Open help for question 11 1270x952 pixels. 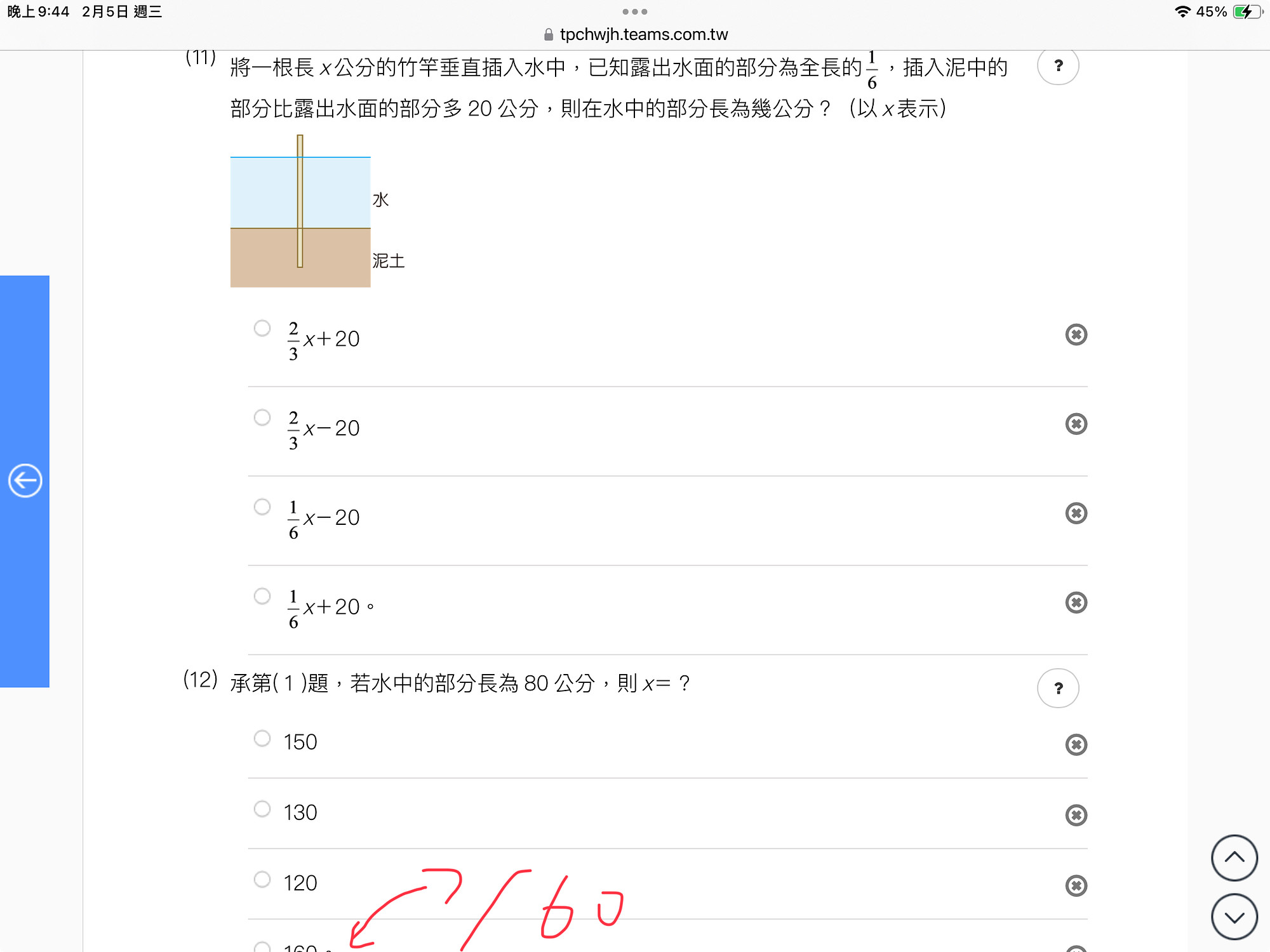point(1058,66)
